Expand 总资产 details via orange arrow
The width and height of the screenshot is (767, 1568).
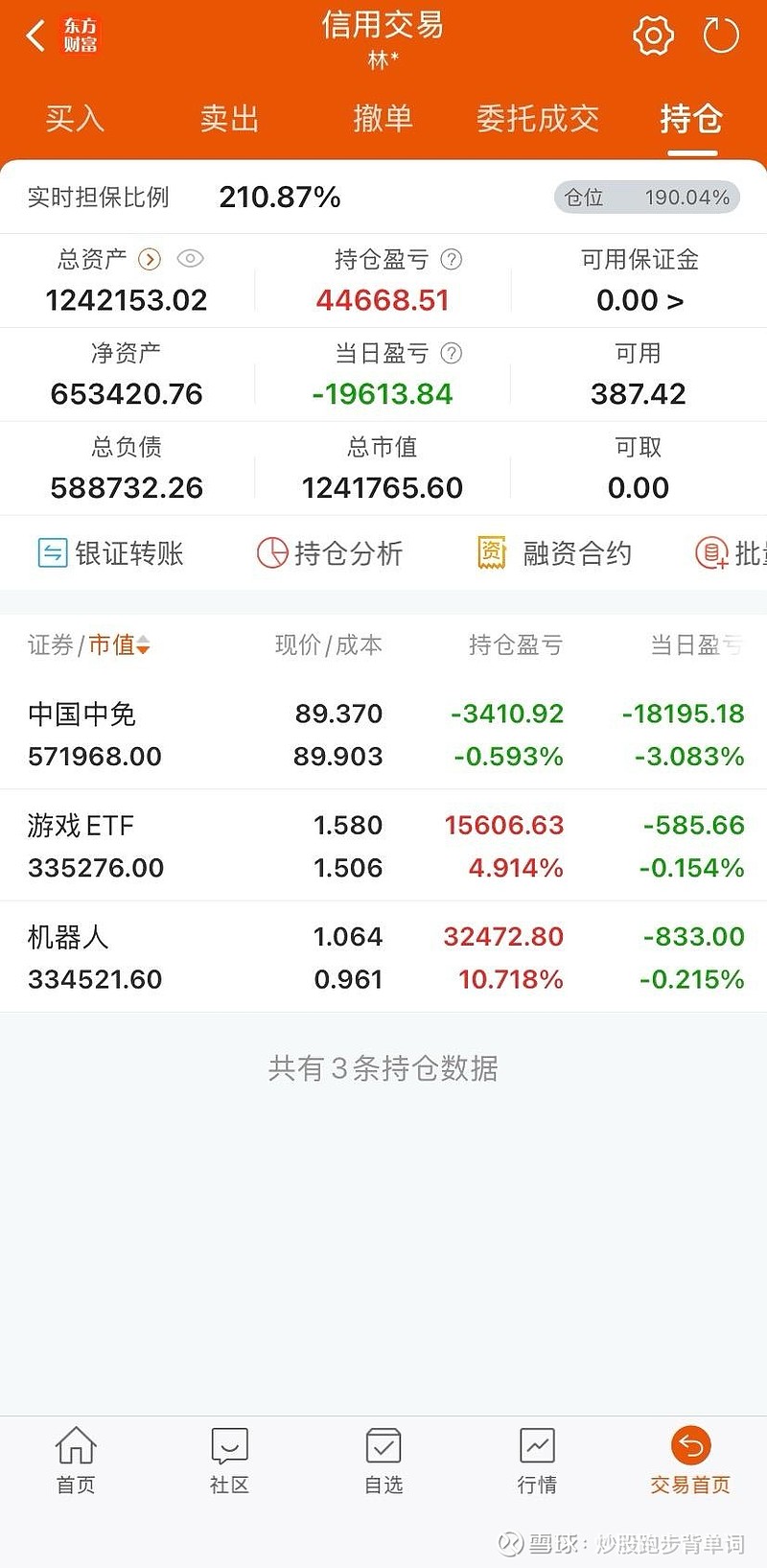[x=150, y=259]
